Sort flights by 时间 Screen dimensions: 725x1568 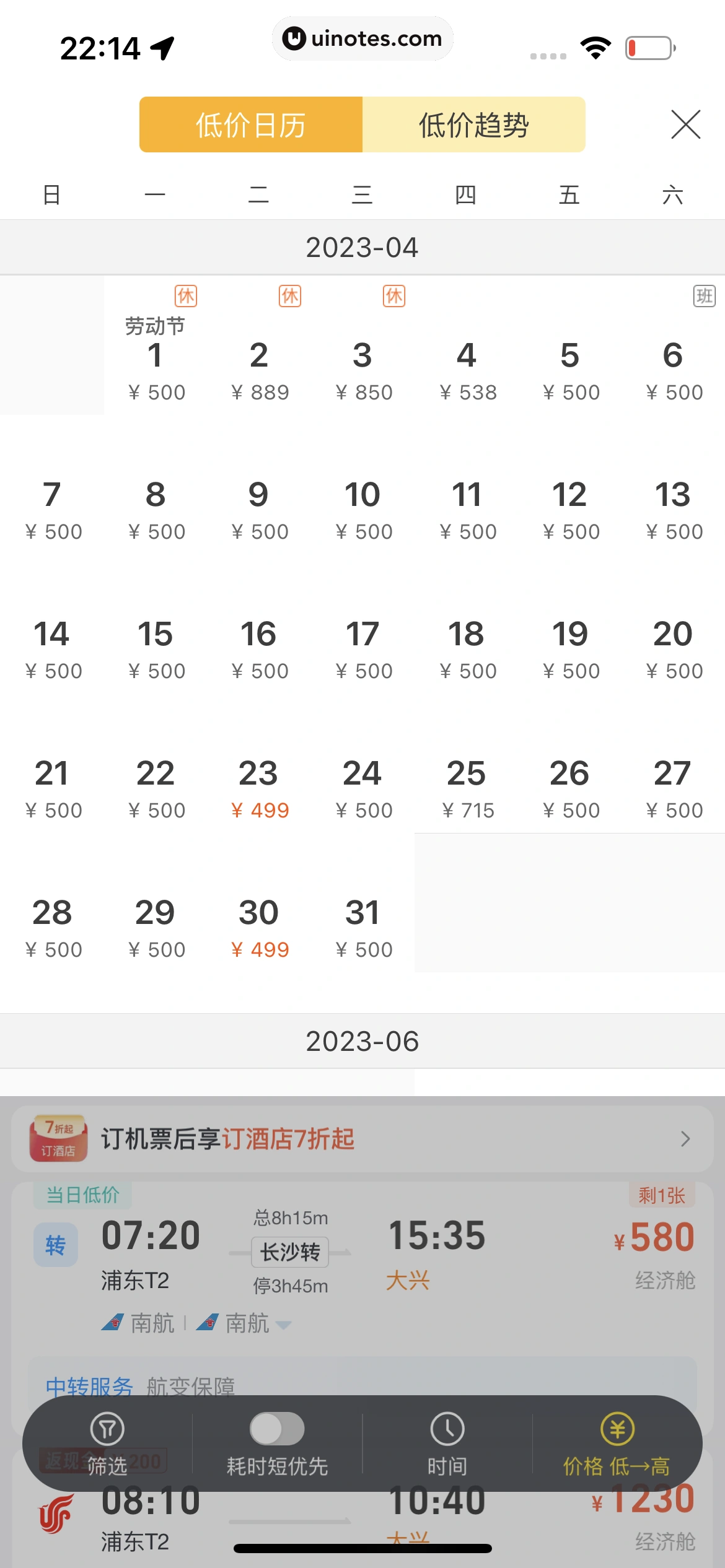point(447,1444)
